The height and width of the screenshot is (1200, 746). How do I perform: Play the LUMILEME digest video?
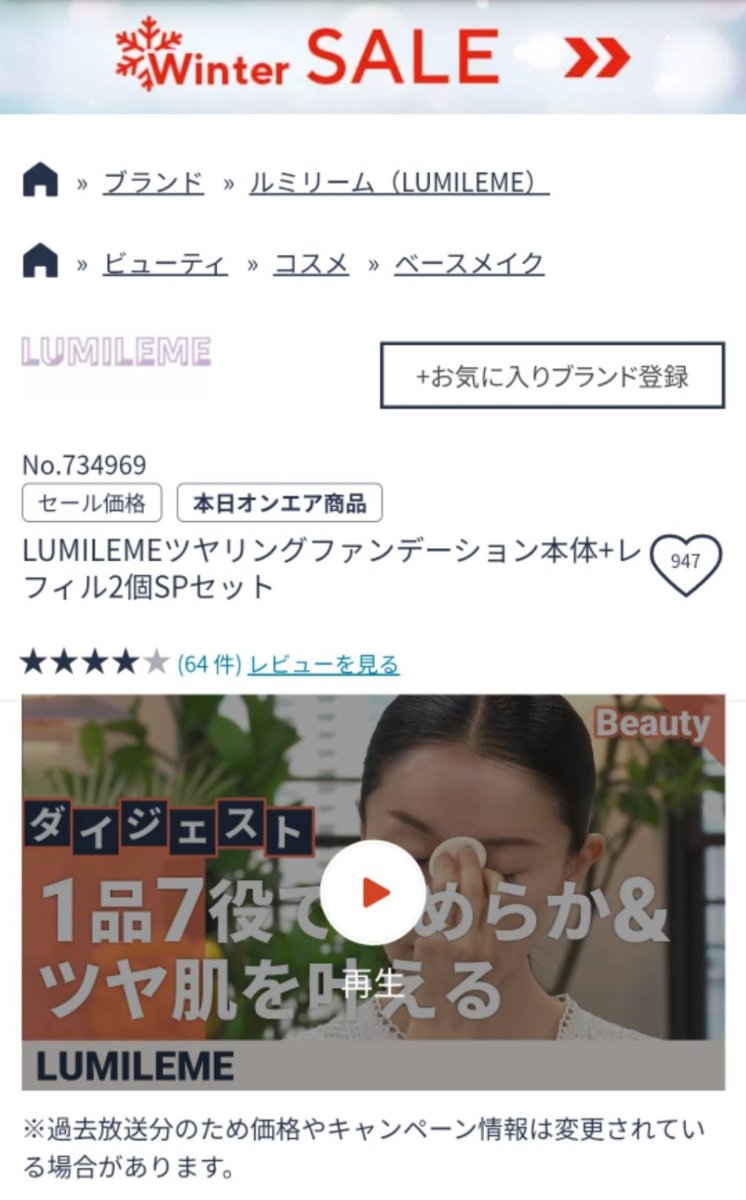coord(373,892)
